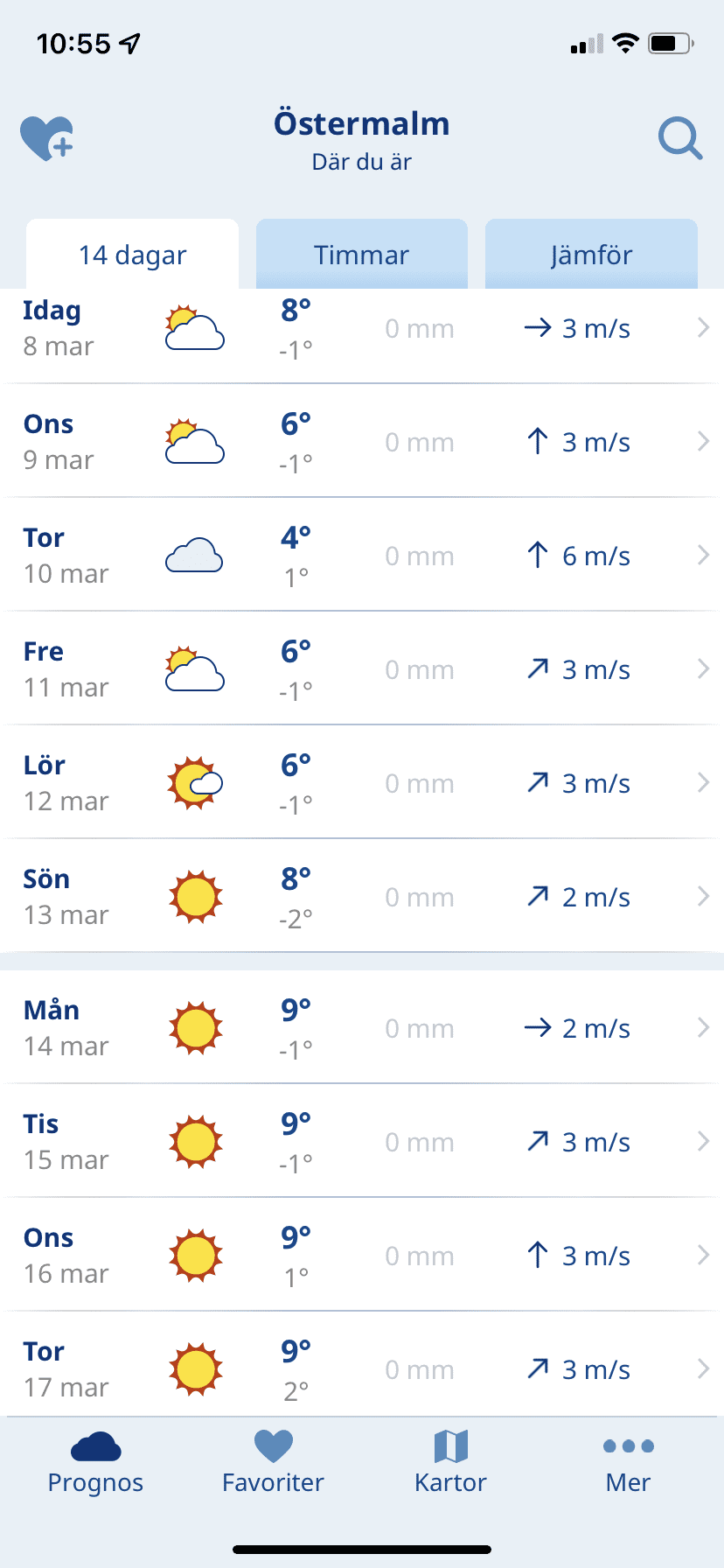The image size is (724, 1568).
Task: View details for Tis 15 mar
Action: pos(362,1141)
